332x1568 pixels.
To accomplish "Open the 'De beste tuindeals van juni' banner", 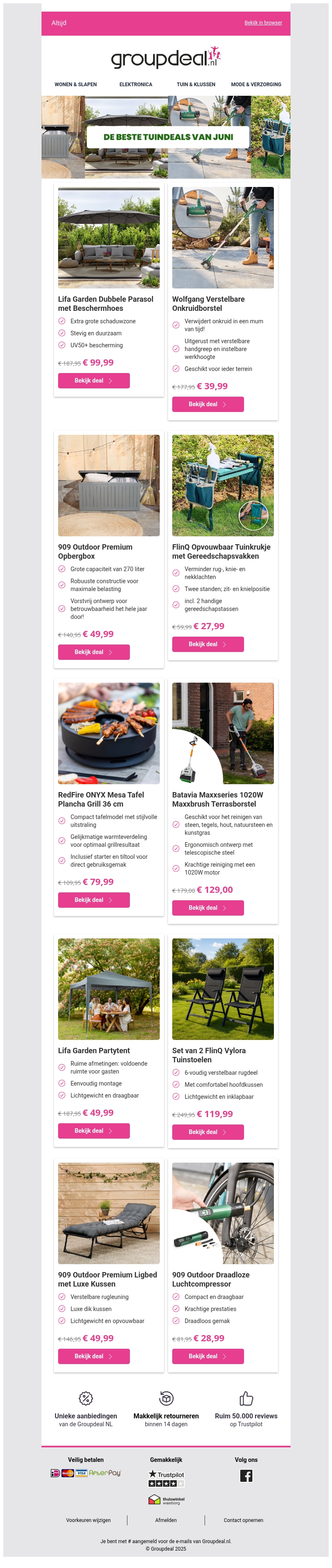I will coord(168,137).
